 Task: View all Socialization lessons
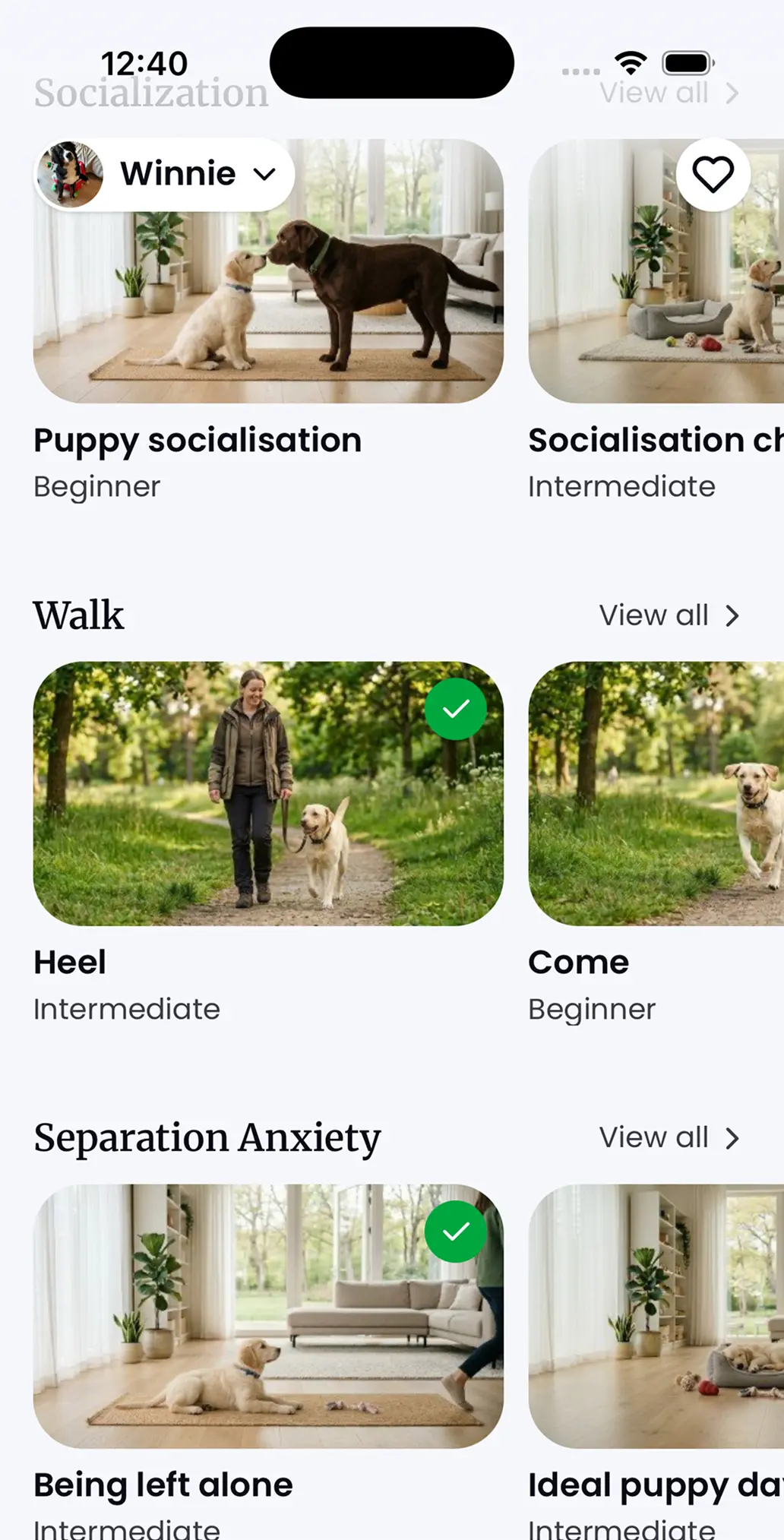tap(668, 93)
